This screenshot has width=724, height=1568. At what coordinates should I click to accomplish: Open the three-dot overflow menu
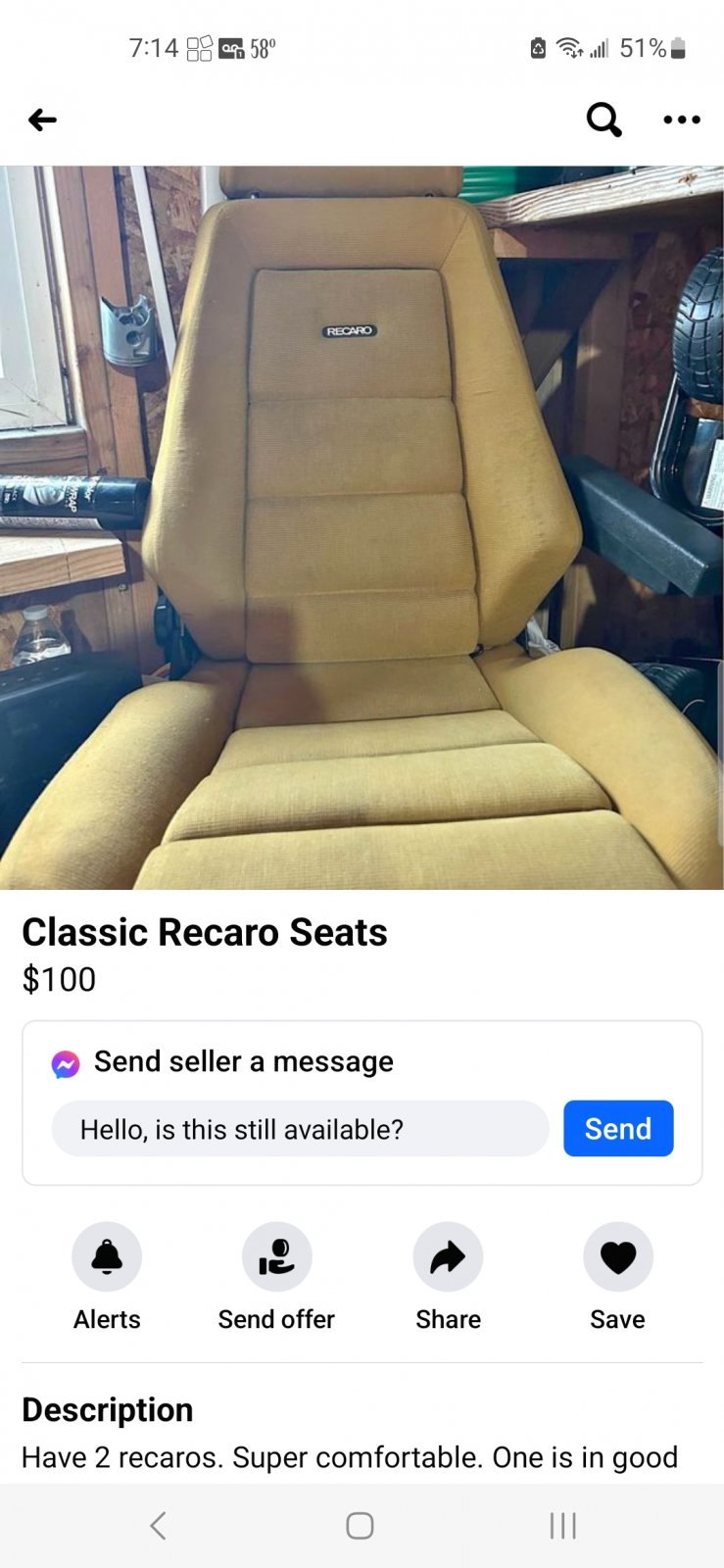click(682, 121)
